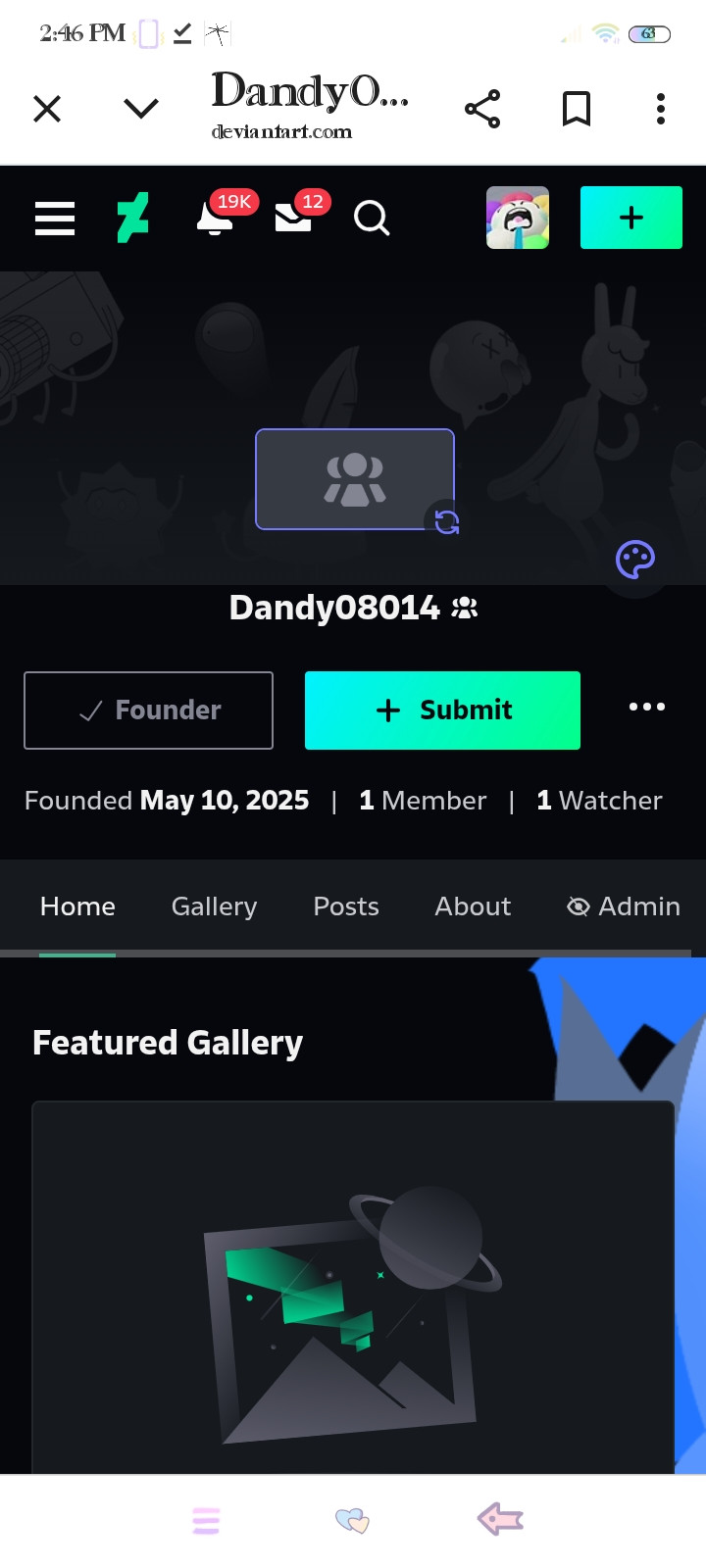
Task: Expand the page options chevron
Action: 141,108
